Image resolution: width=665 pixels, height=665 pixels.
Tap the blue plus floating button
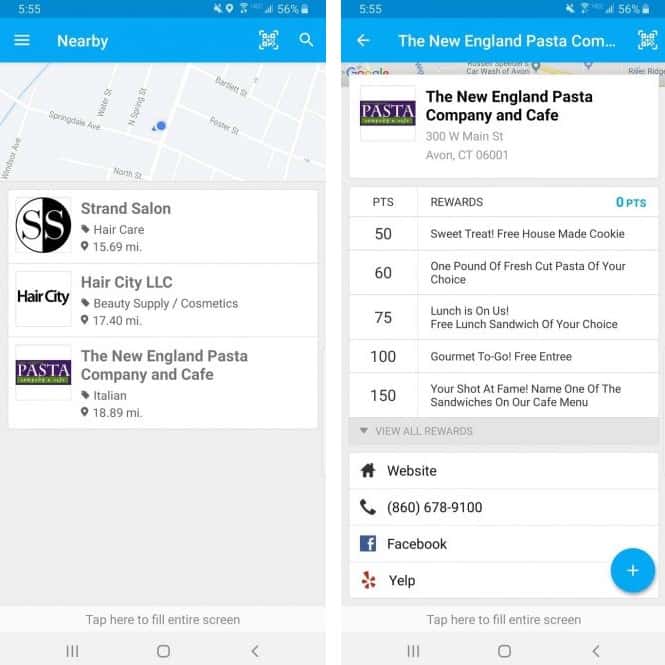click(x=632, y=570)
